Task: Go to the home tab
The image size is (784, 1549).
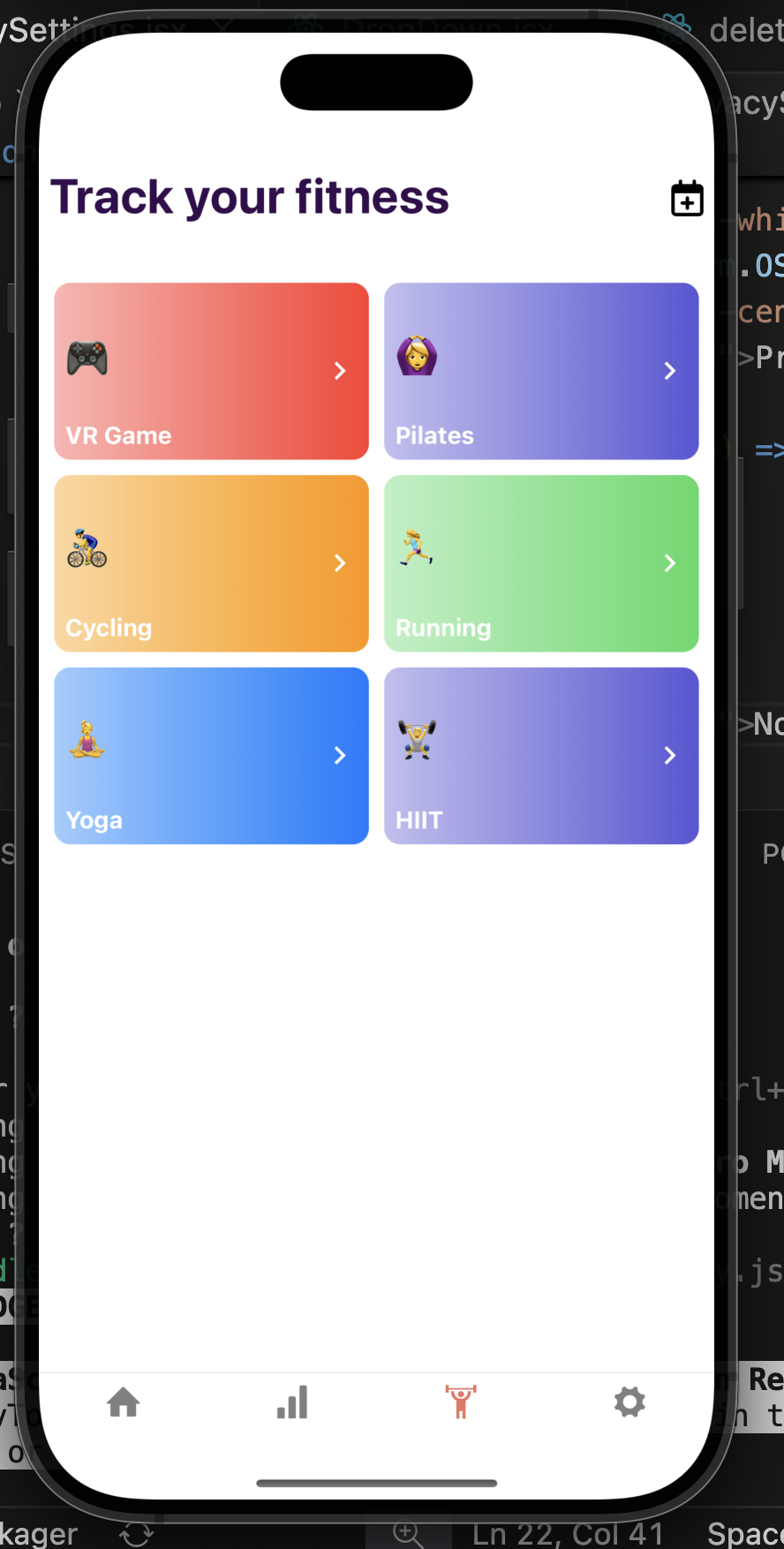Action: click(124, 1402)
